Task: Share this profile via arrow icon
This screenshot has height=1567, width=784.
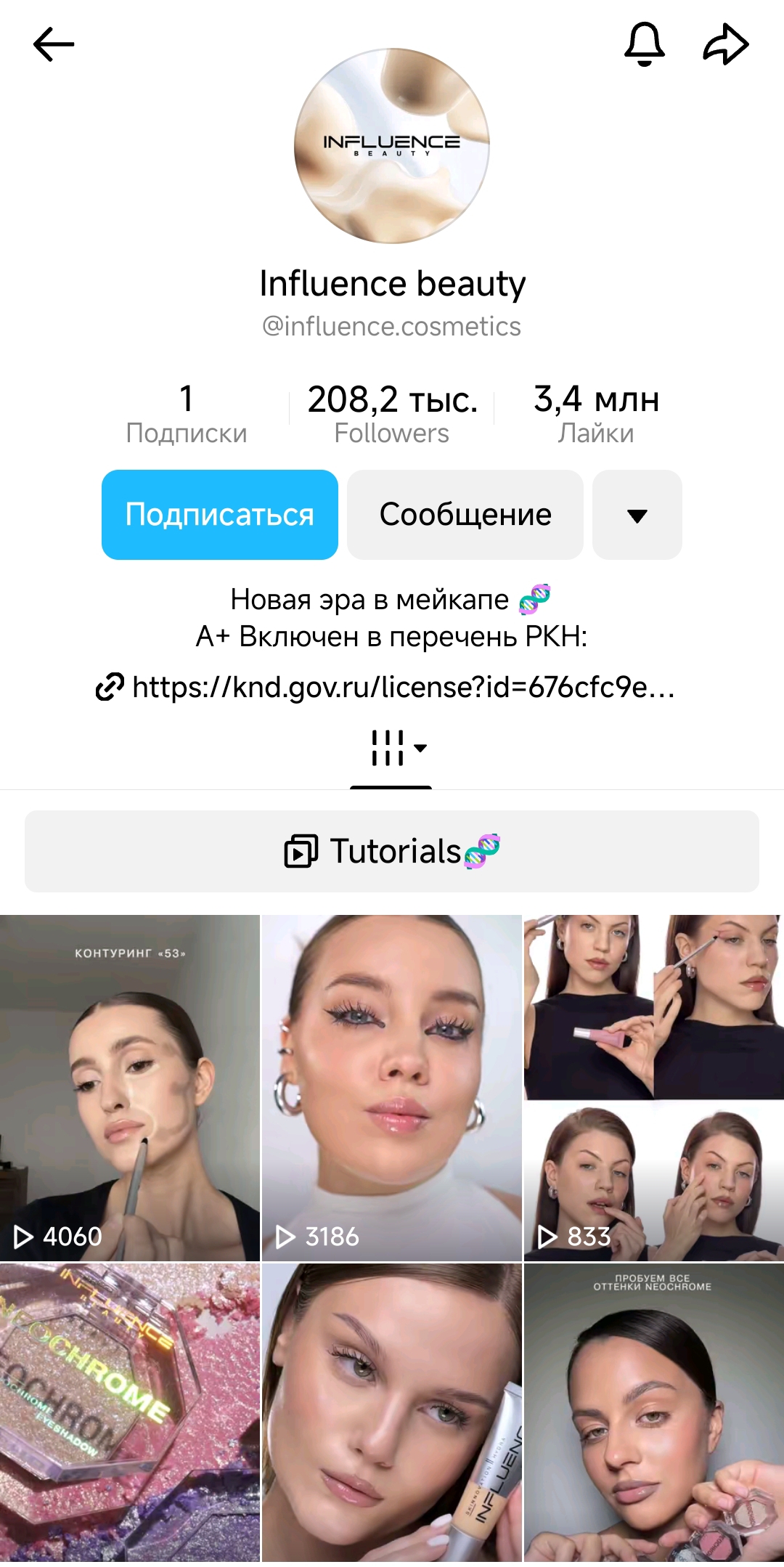Action: 726,44
